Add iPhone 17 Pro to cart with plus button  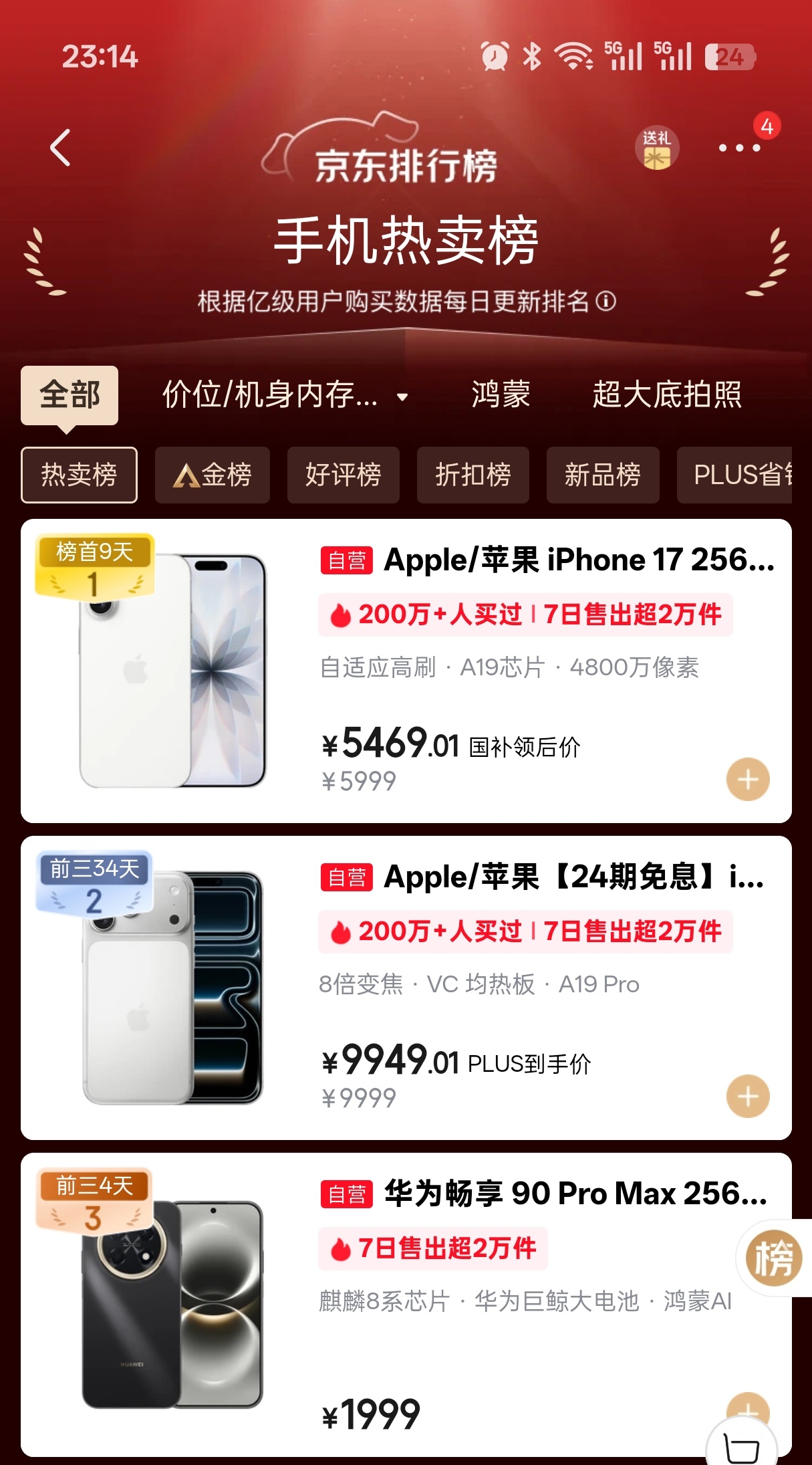point(747,1096)
